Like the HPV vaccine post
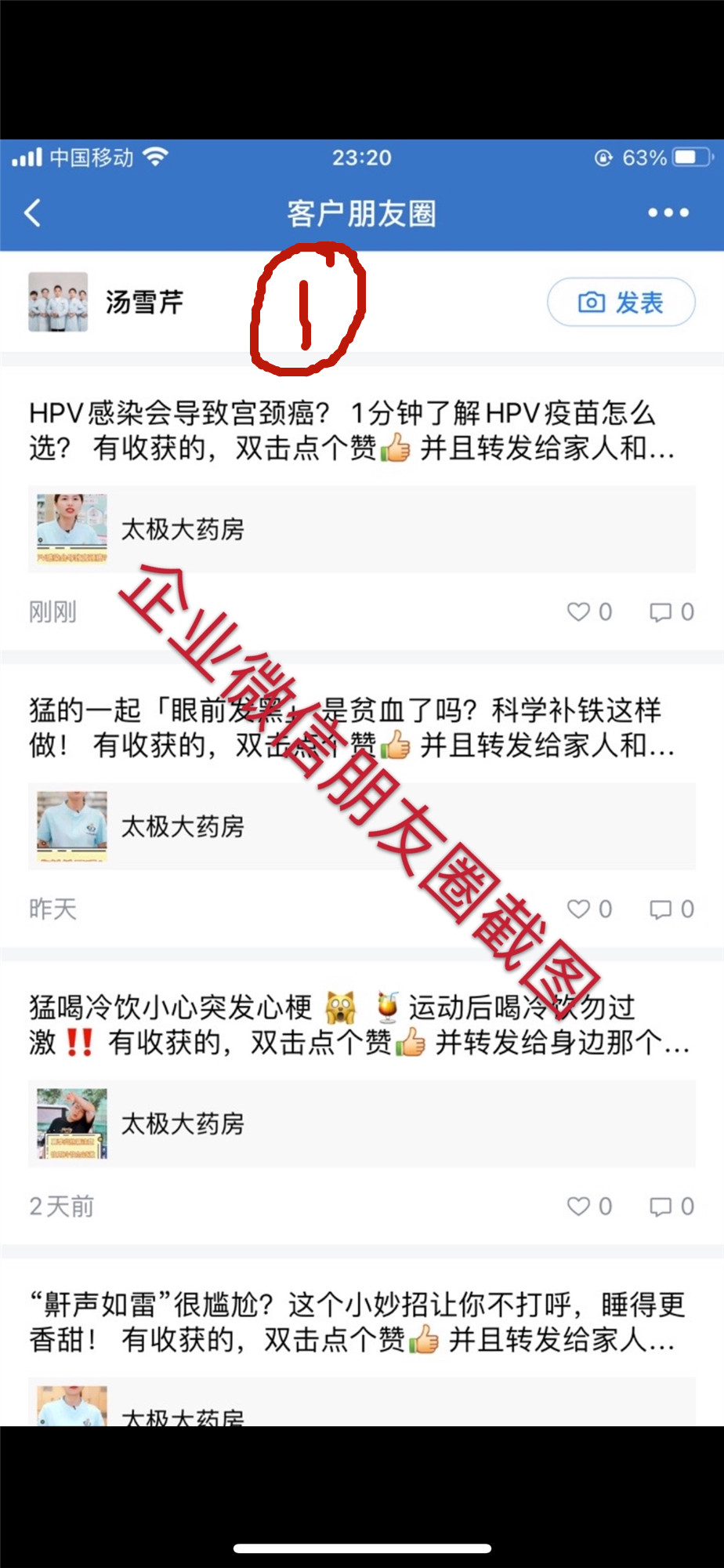 click(x=589, y=612)
